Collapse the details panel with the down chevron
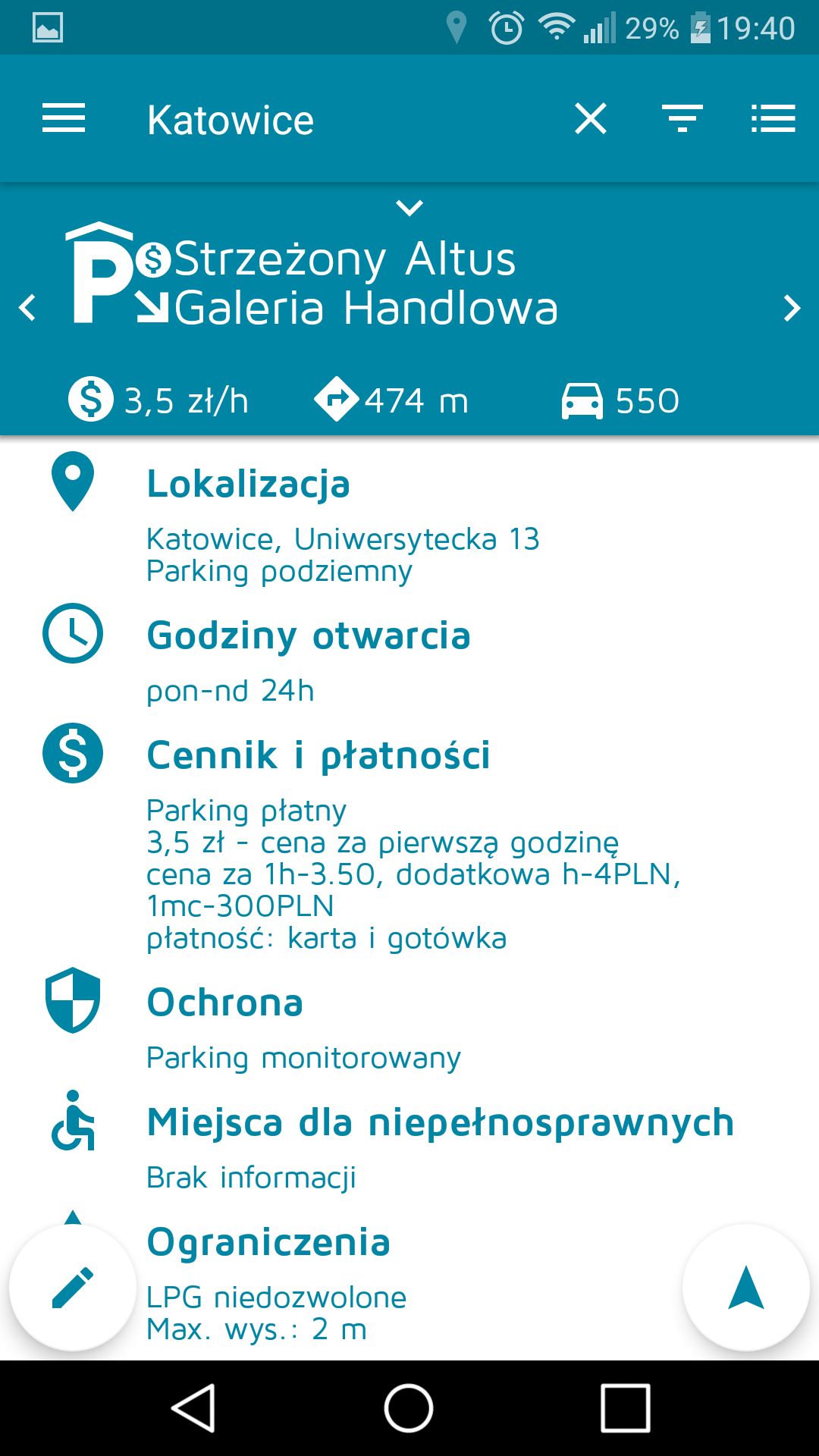 click(x=409, y=208)
